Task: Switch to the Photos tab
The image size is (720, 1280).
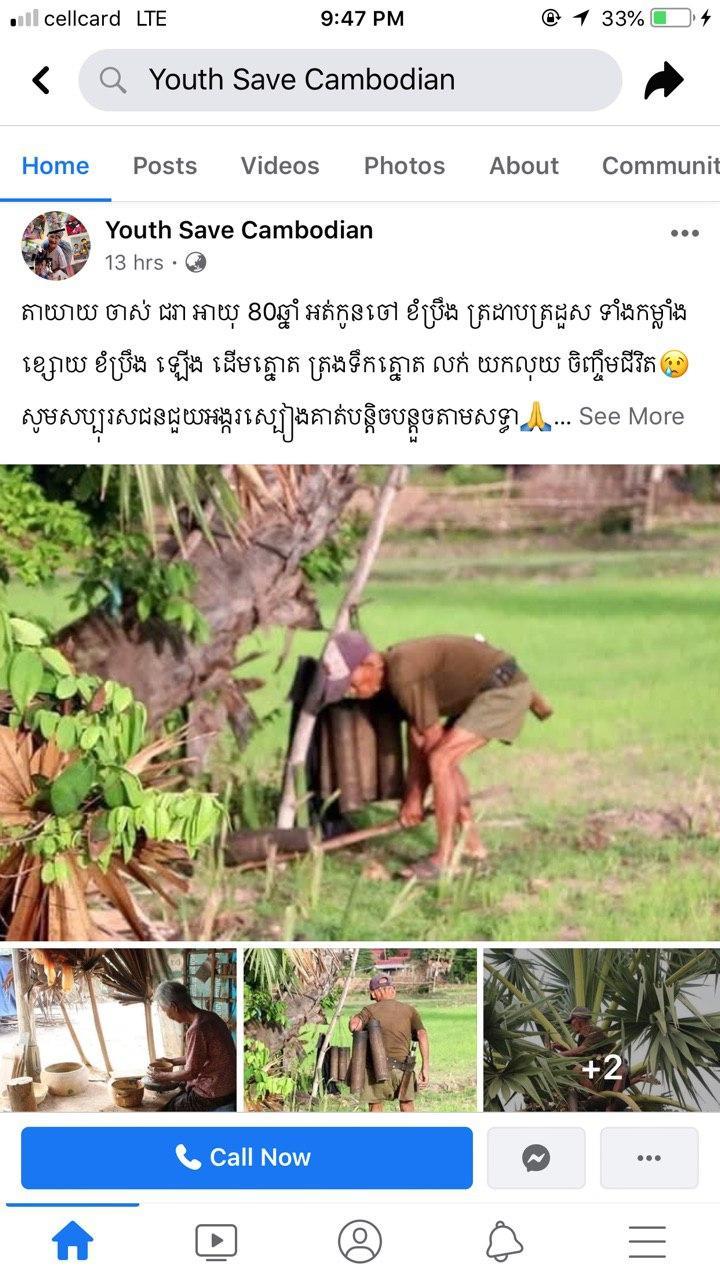Action: pyautogui.click(x=404, y=166)
